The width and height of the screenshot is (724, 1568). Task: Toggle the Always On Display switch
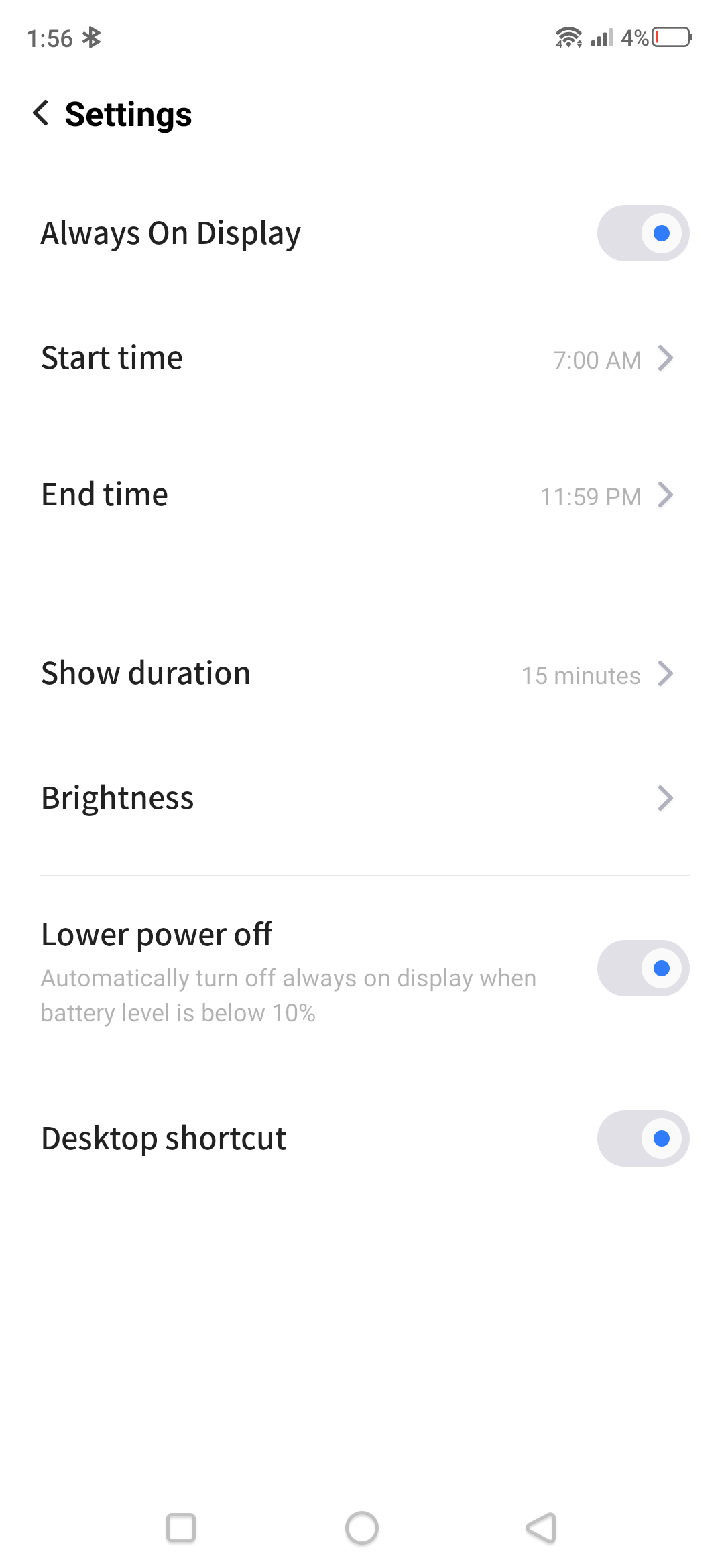click(x=643, y=233)
